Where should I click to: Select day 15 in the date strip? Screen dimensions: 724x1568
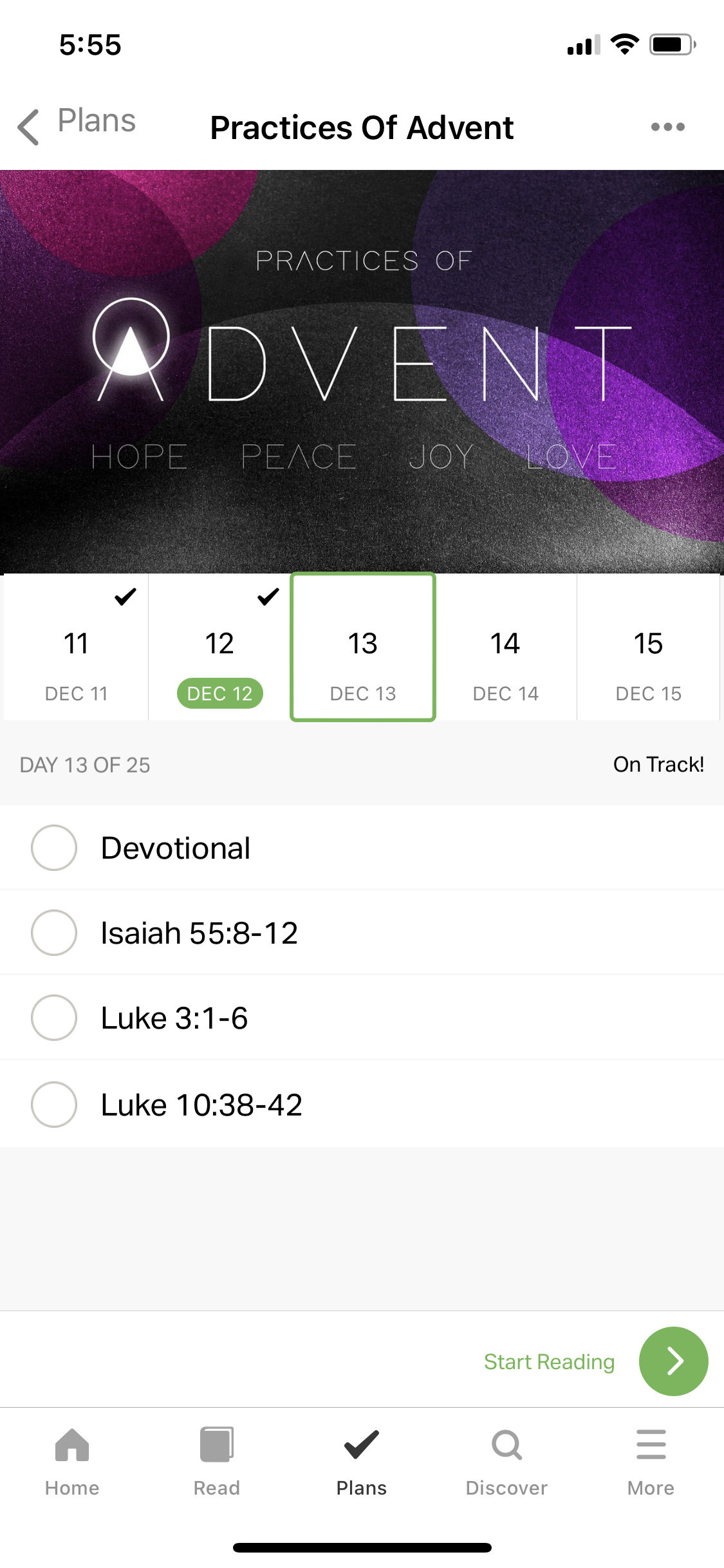coord(648,648)
